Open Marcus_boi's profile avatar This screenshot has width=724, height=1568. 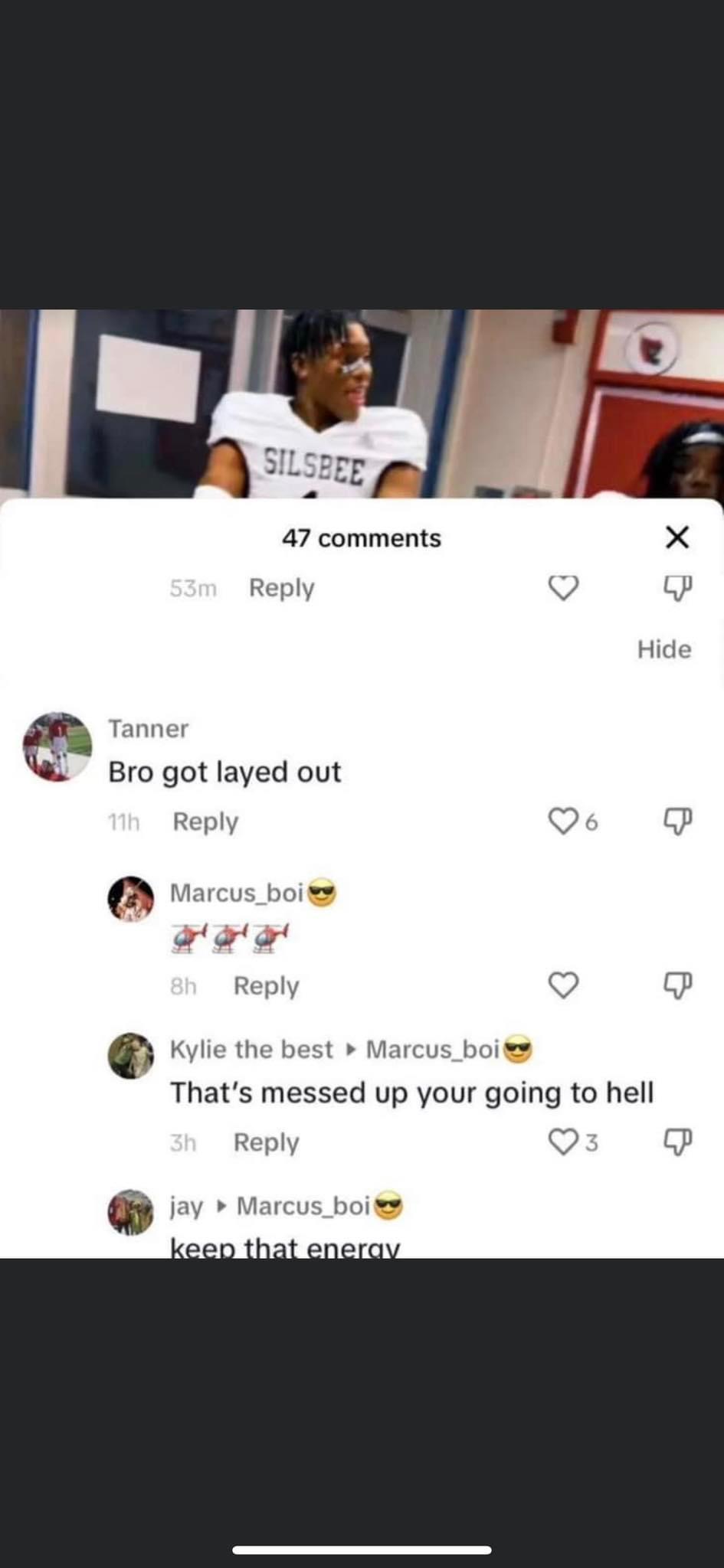130,899
